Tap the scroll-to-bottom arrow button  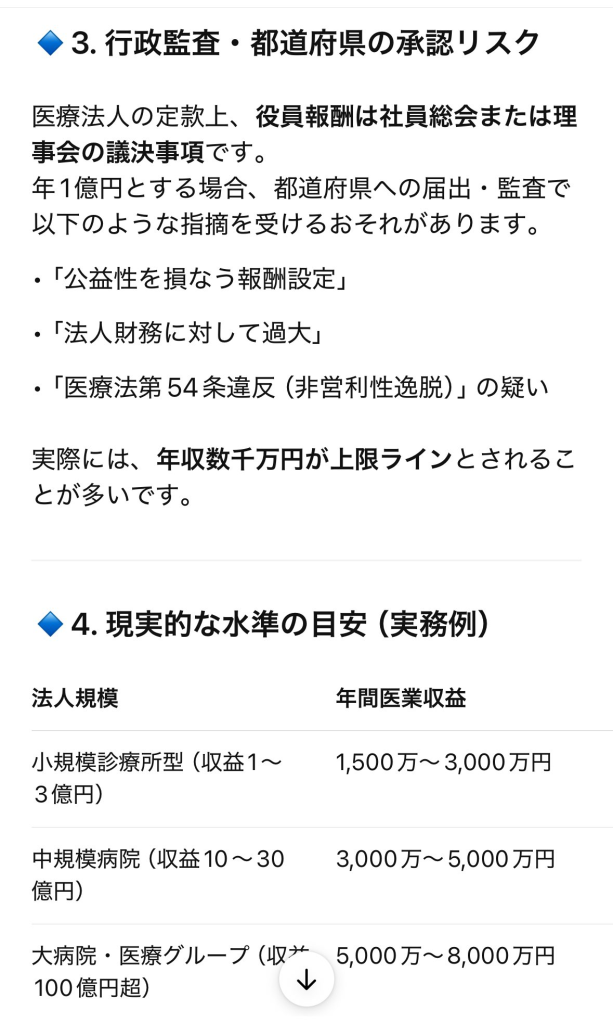pyautogui.click(x=306, y=980)
